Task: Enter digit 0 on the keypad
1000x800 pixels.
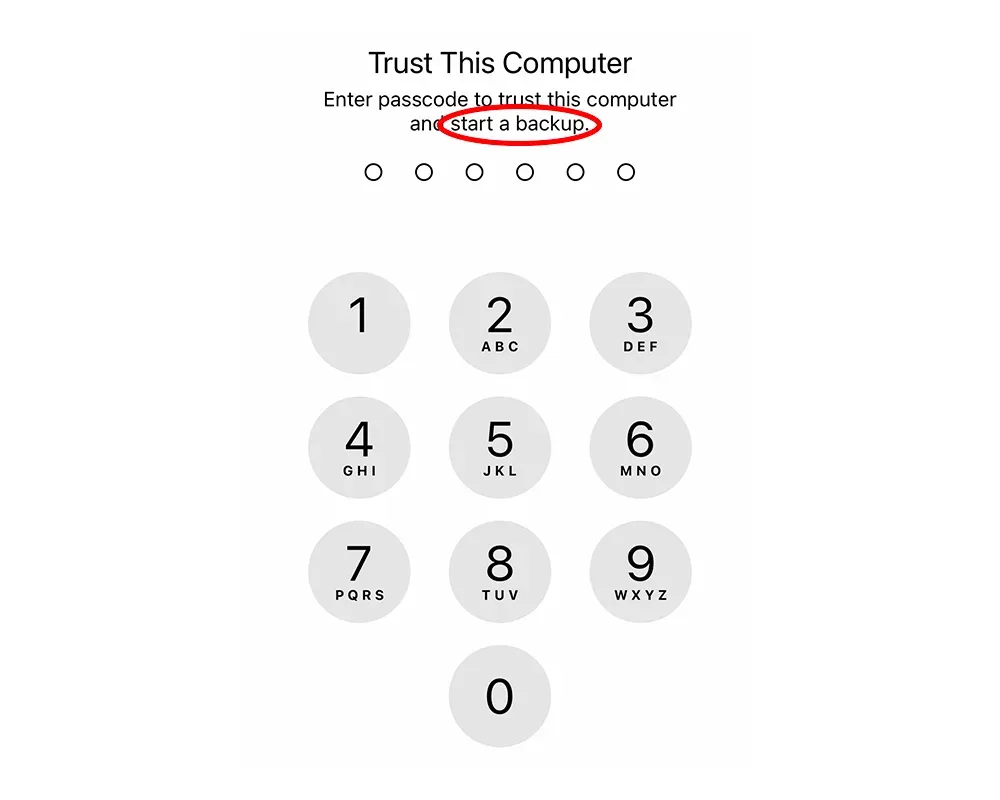Action: (500, 696)
